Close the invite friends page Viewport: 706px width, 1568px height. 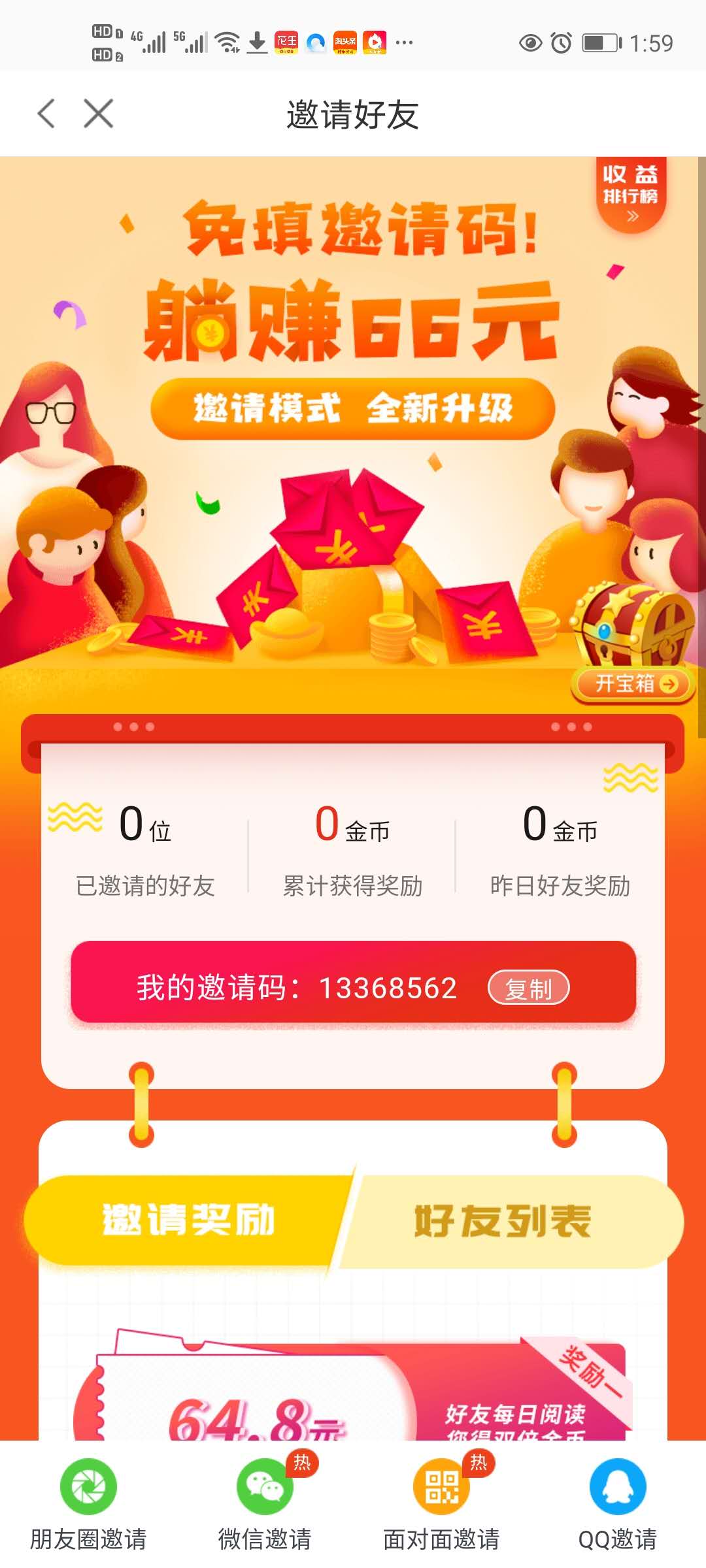tap(99, 114)
